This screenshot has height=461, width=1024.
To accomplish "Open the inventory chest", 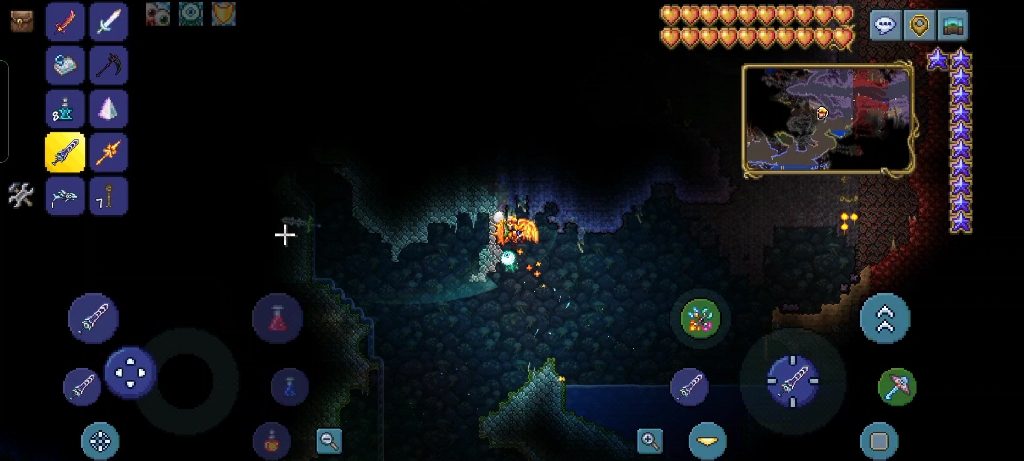I will (x=20, y=21).
